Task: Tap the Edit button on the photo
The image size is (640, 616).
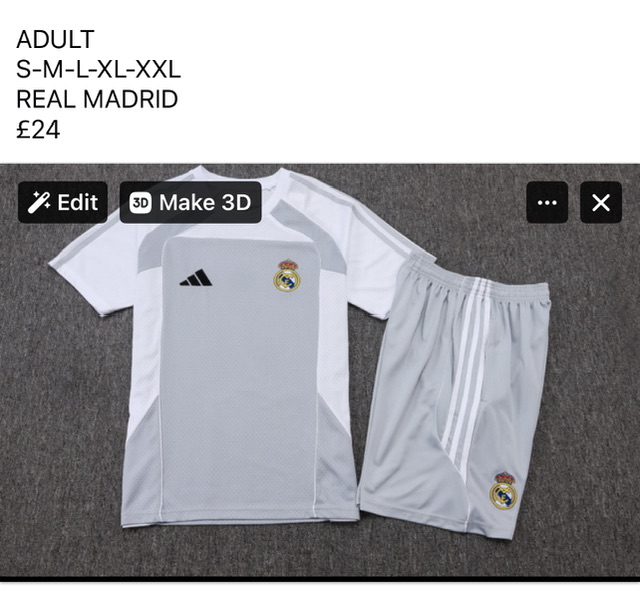Action: (62, 203)
